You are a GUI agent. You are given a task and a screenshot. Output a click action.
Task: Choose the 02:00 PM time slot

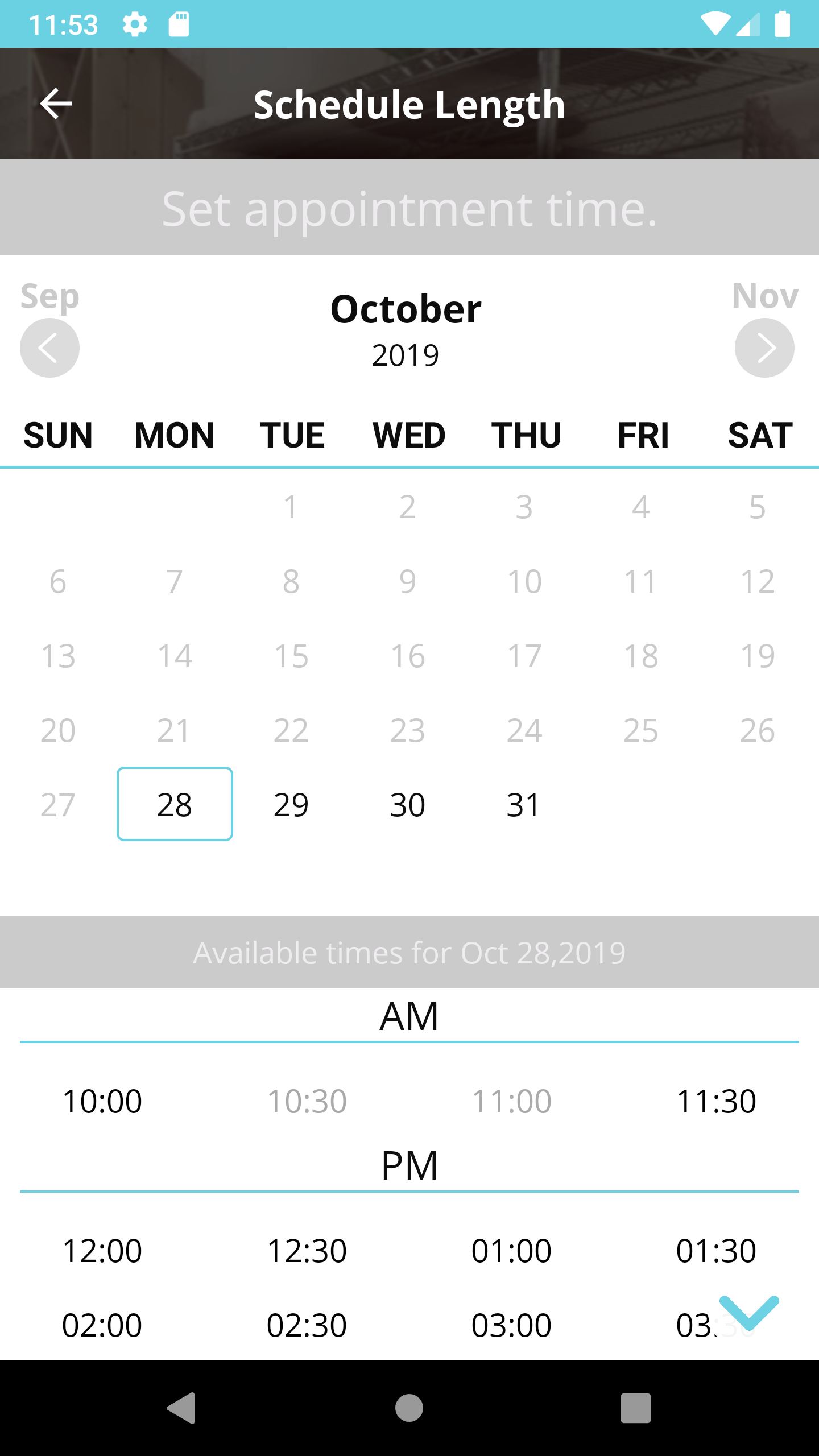pyautogui.click(x=102, y=1325)
